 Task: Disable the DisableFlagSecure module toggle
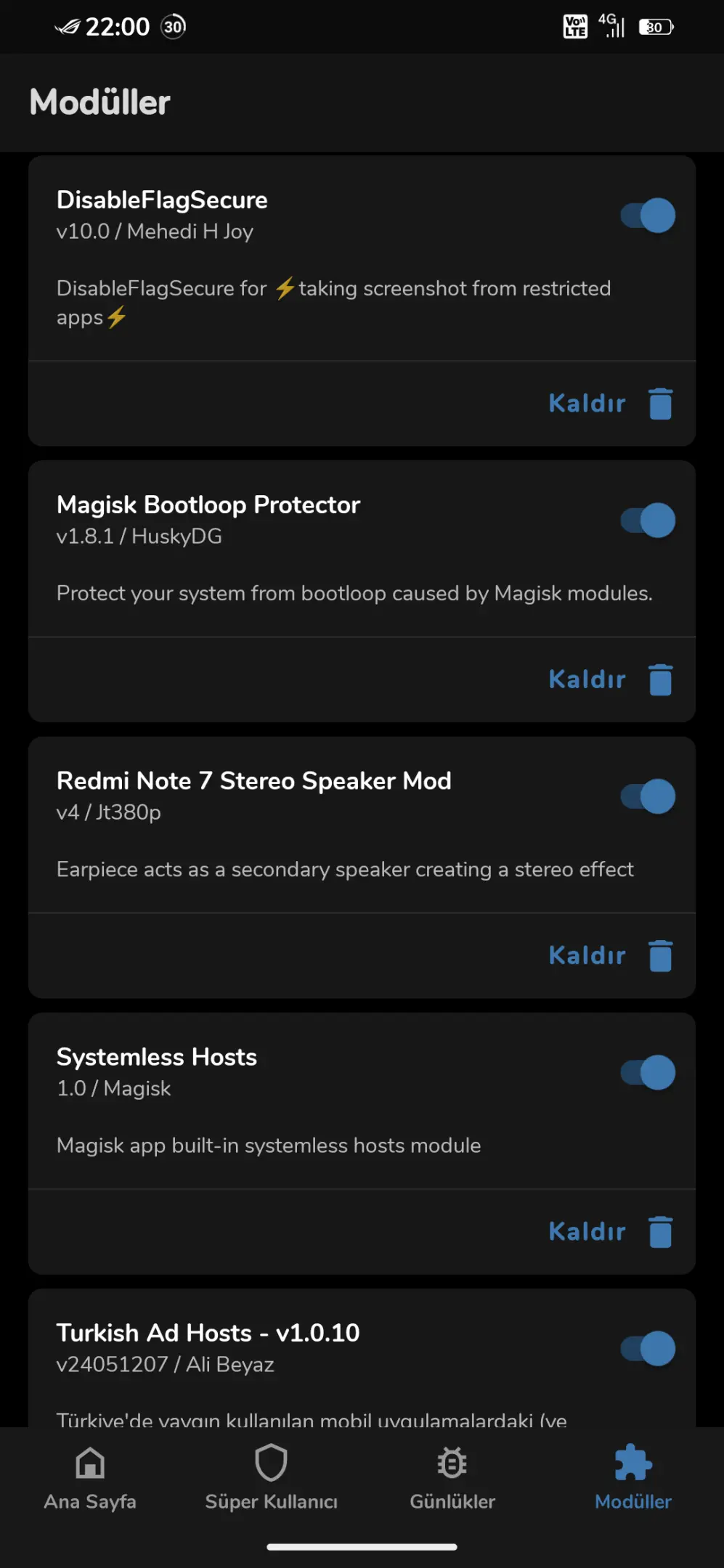[x=648, y=216]
